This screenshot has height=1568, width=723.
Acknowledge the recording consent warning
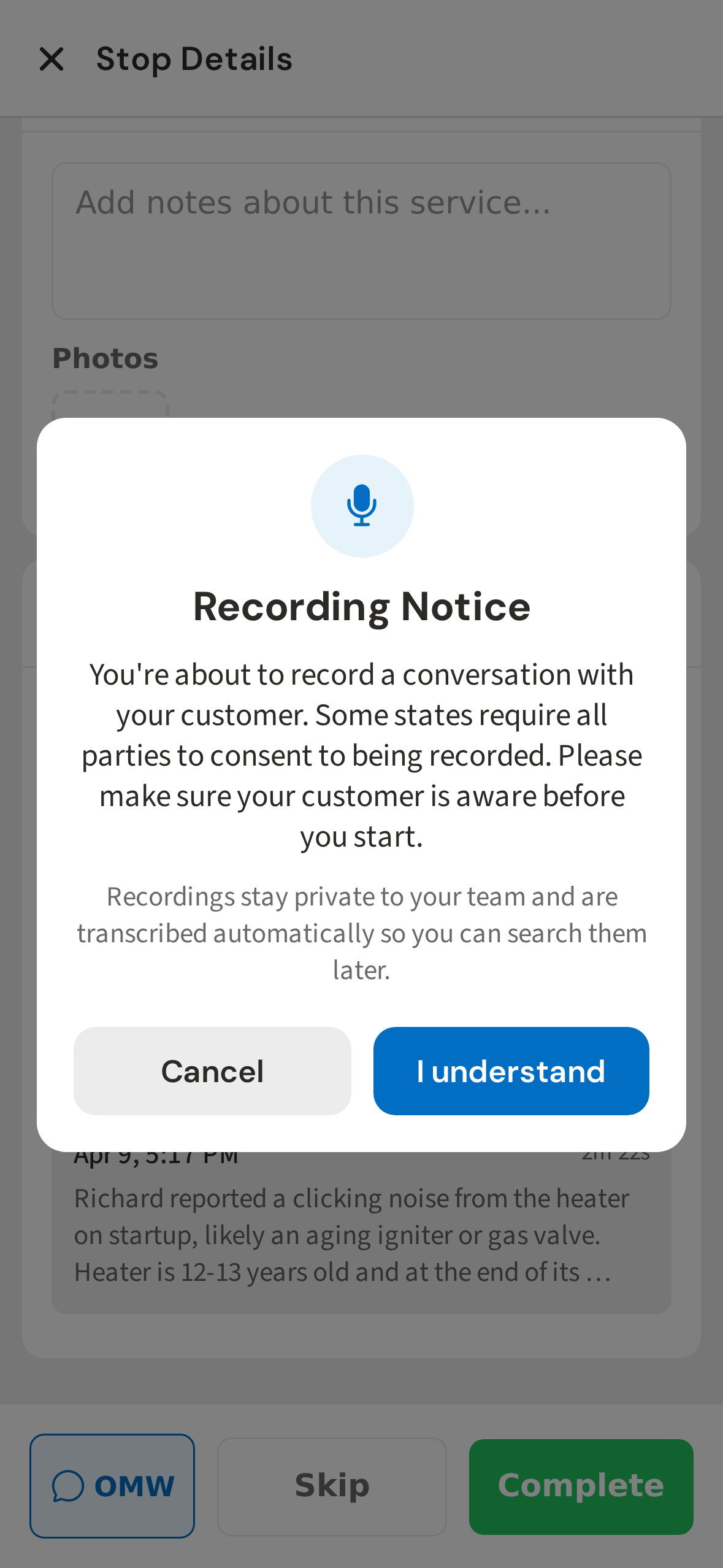(x=511, y=1070)
